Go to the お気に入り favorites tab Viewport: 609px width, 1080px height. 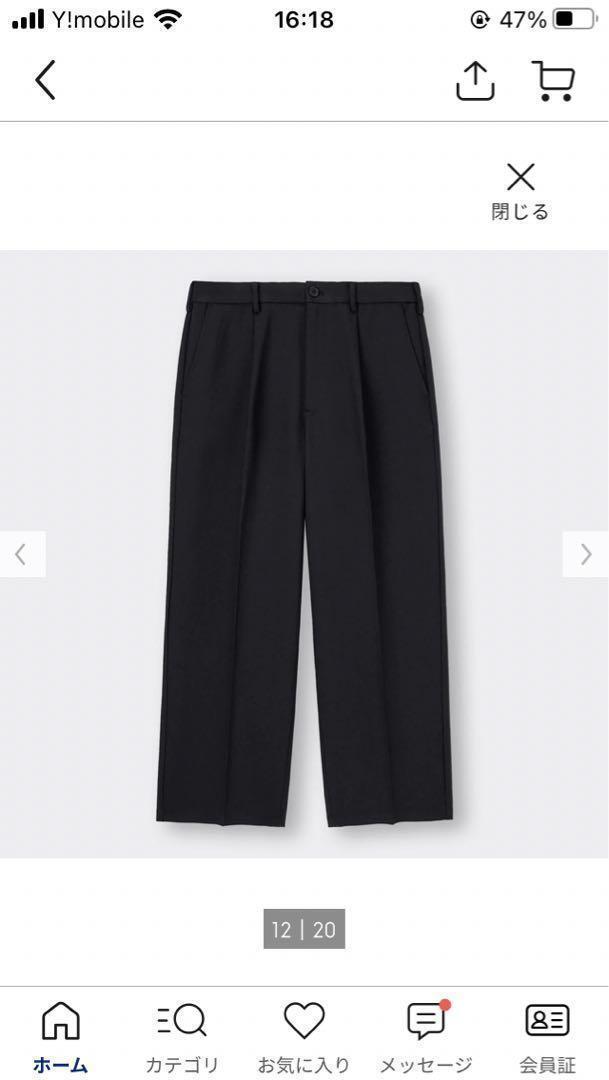tap(304, 1036)
